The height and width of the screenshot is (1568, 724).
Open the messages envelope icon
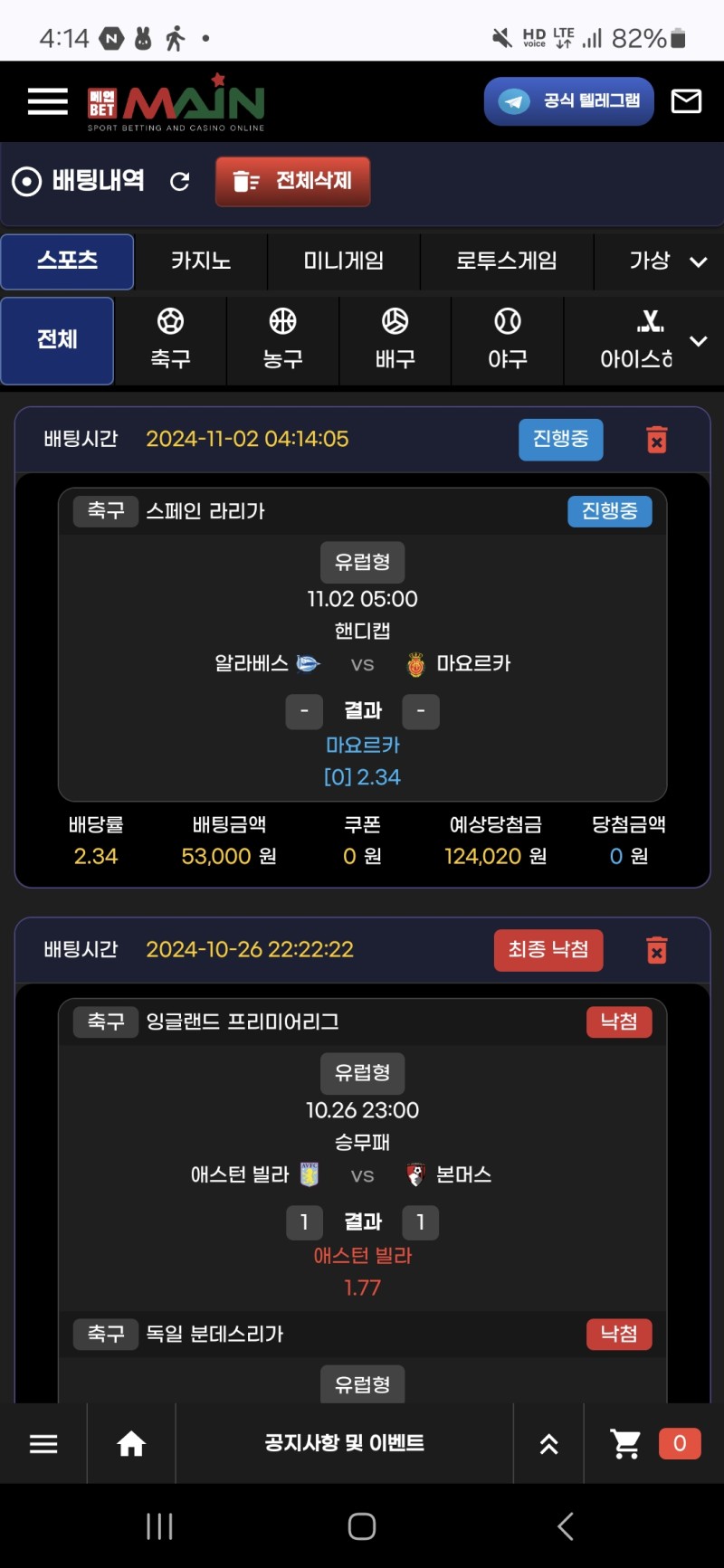click(686, 101)
